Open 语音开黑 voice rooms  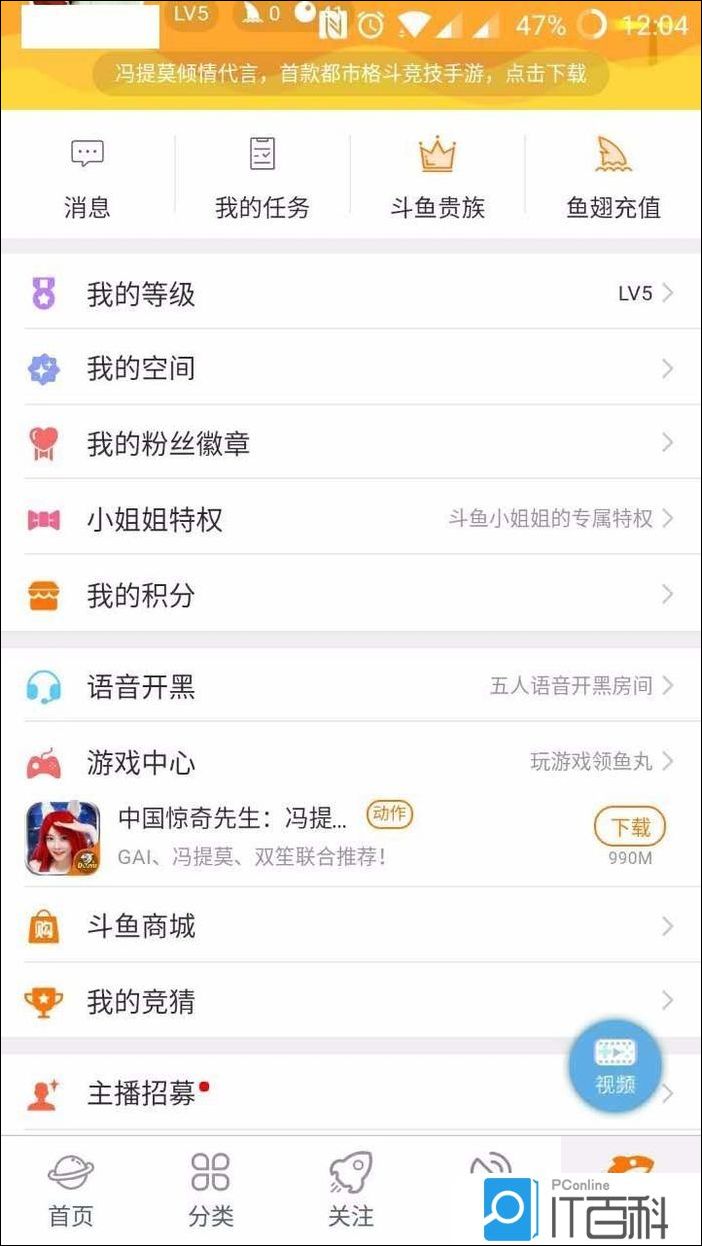pos(350,686)
